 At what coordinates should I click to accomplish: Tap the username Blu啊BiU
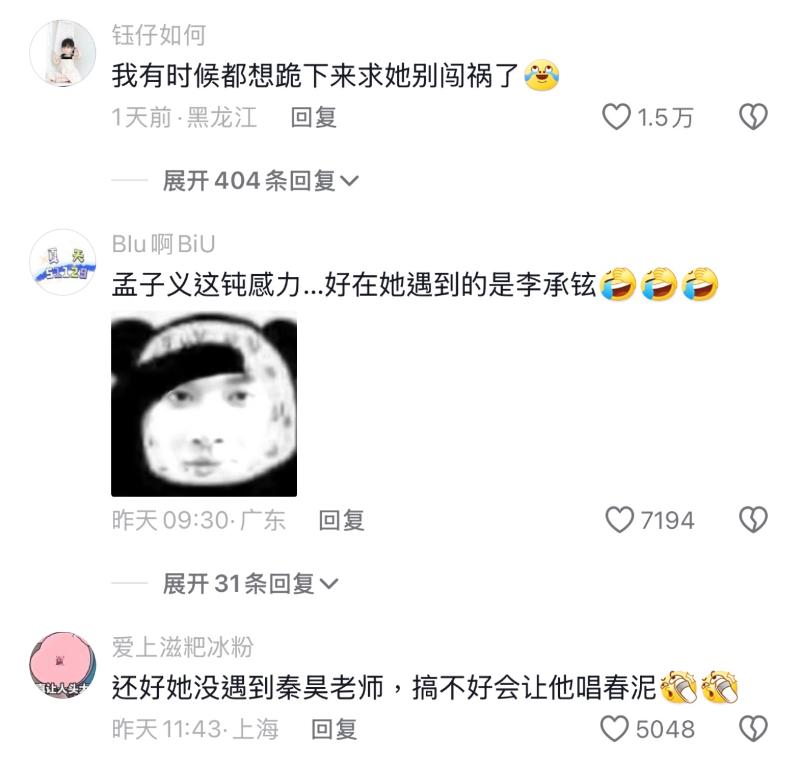(163, 244)
